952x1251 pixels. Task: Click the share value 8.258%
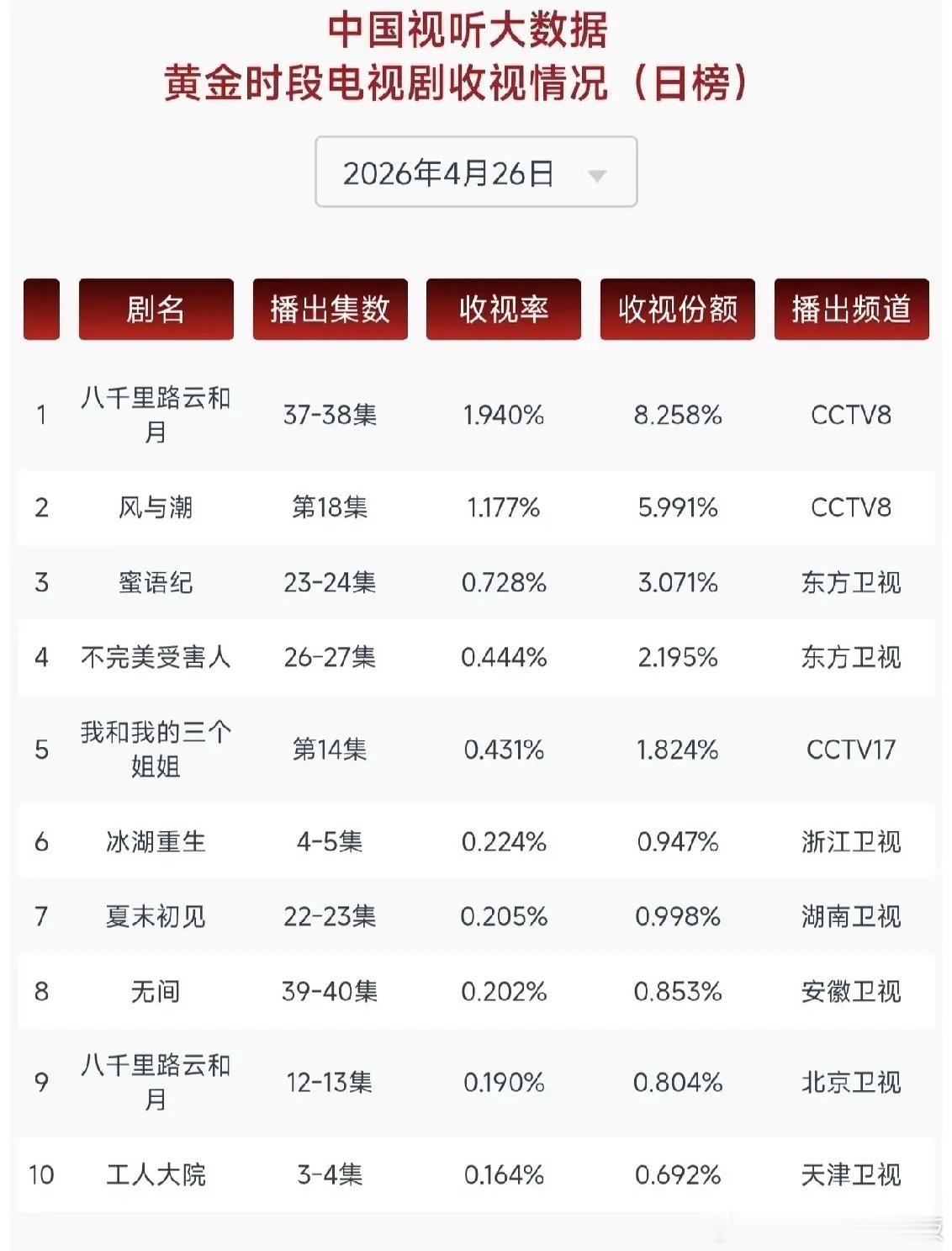tap(678, 413)
